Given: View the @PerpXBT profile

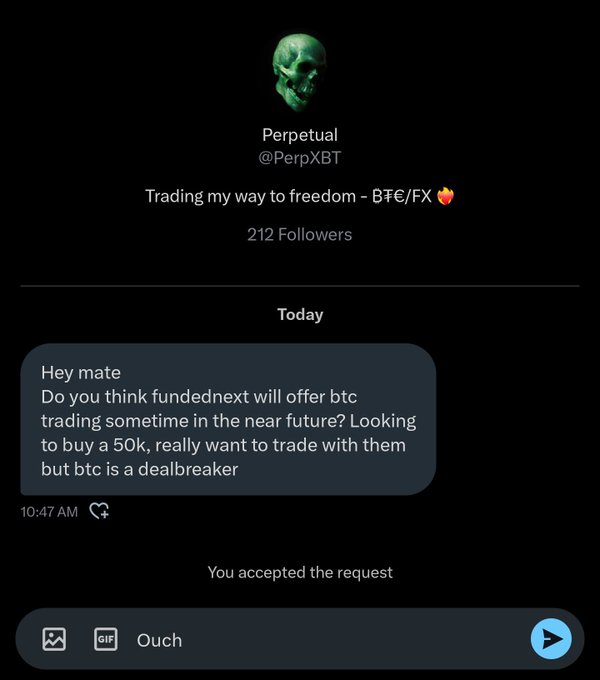Looking at the screenshot, I should point(300,158).
